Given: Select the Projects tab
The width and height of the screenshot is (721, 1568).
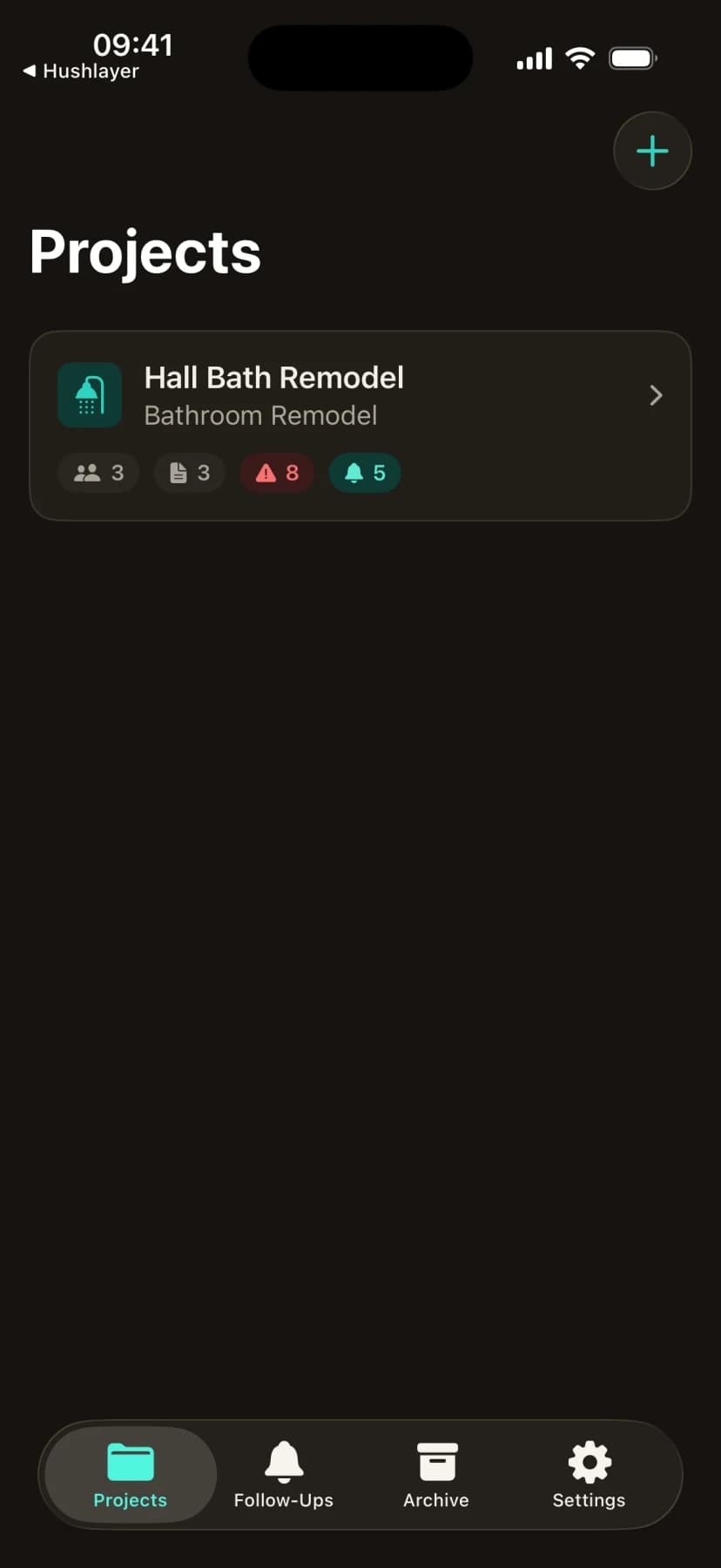Looking at the screenshot, I should click(131, 1475).
